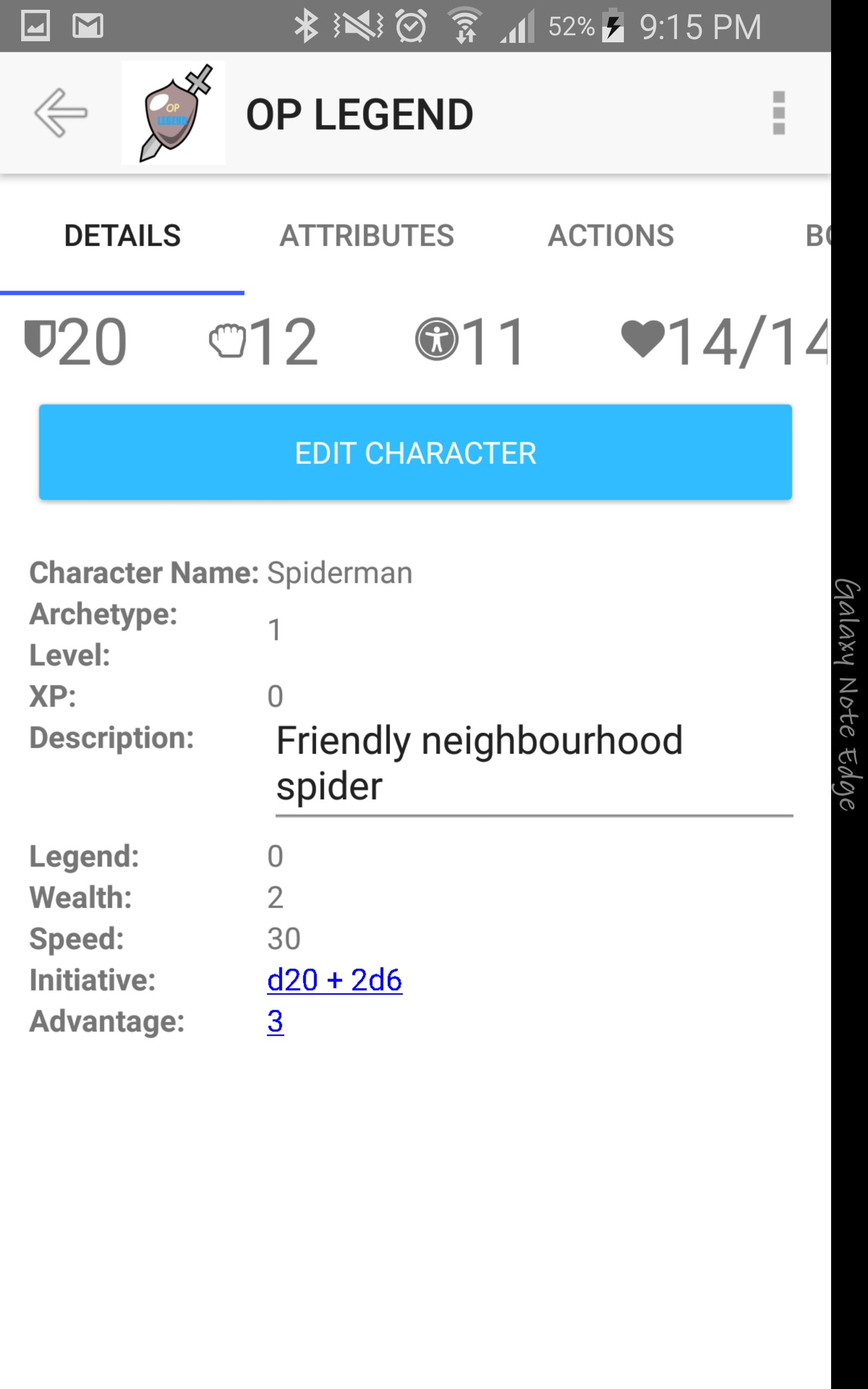This screenshot has width=868, height=1389.
Task: Switch to the Attributes tab
Action: point(366,236)
